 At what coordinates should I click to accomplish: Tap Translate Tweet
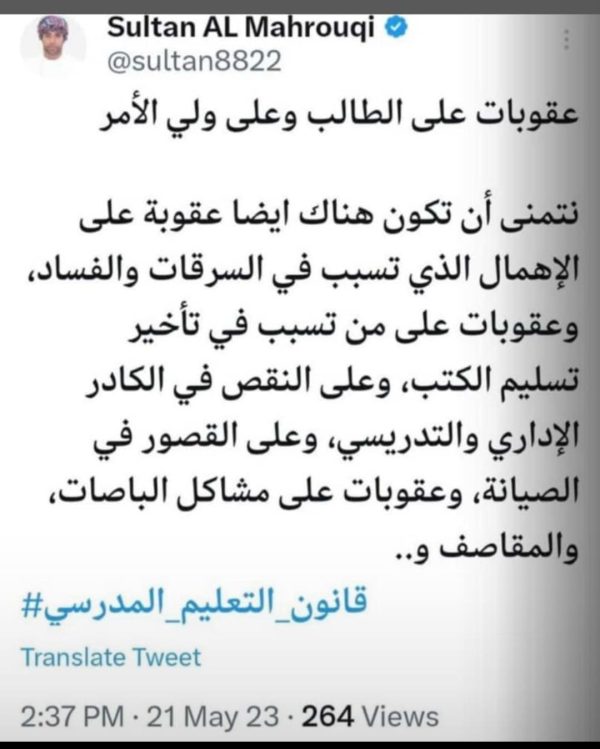[x=110, y=657]
